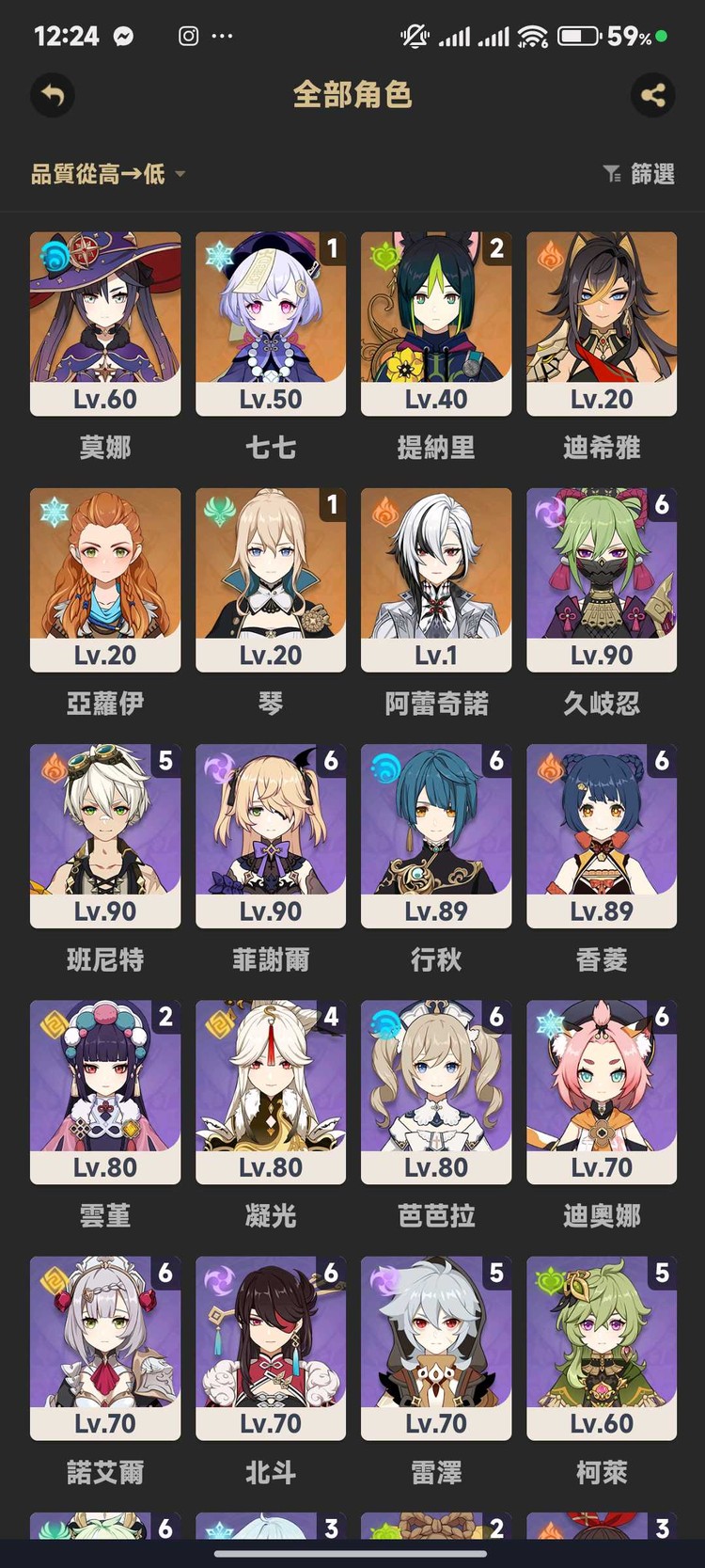Tap the 亞蘿伊 character card
The image size is (705, 1568).
click(105, 579)
